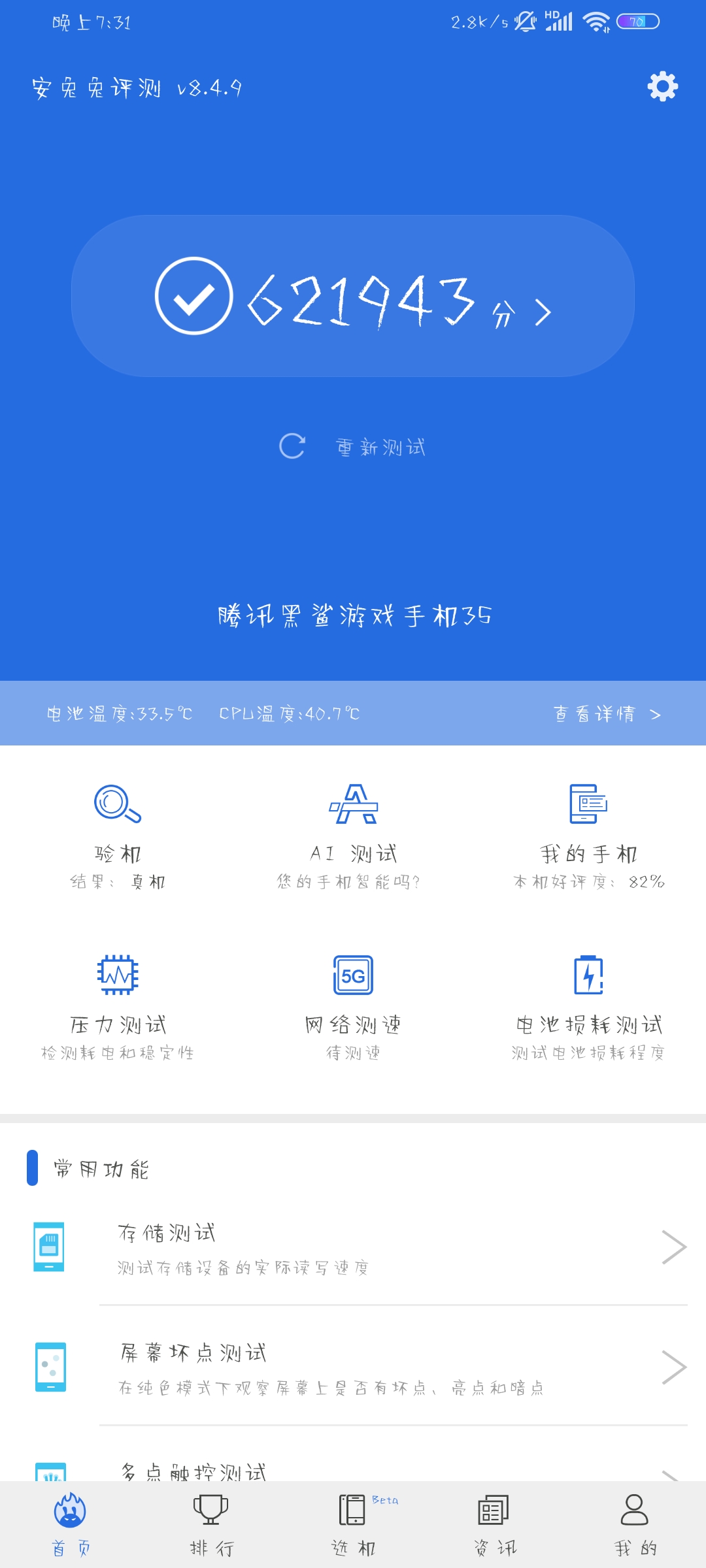Viewport: 706px width, 1568px height.
Task: Switch to the 资讯 tab
Action: pos(495,1526)
